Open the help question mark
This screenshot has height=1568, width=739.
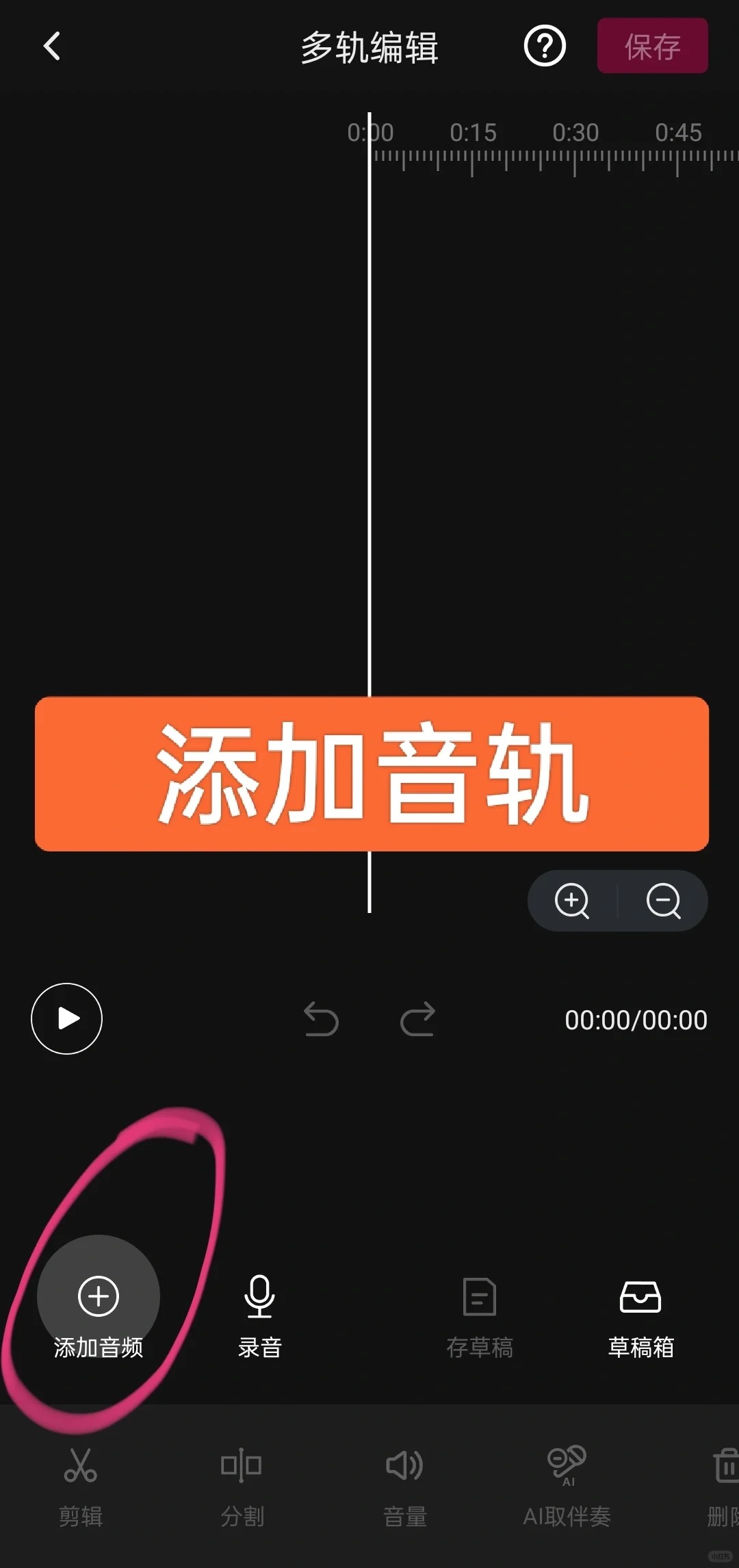pyautogui.click(x=545, y=47)
